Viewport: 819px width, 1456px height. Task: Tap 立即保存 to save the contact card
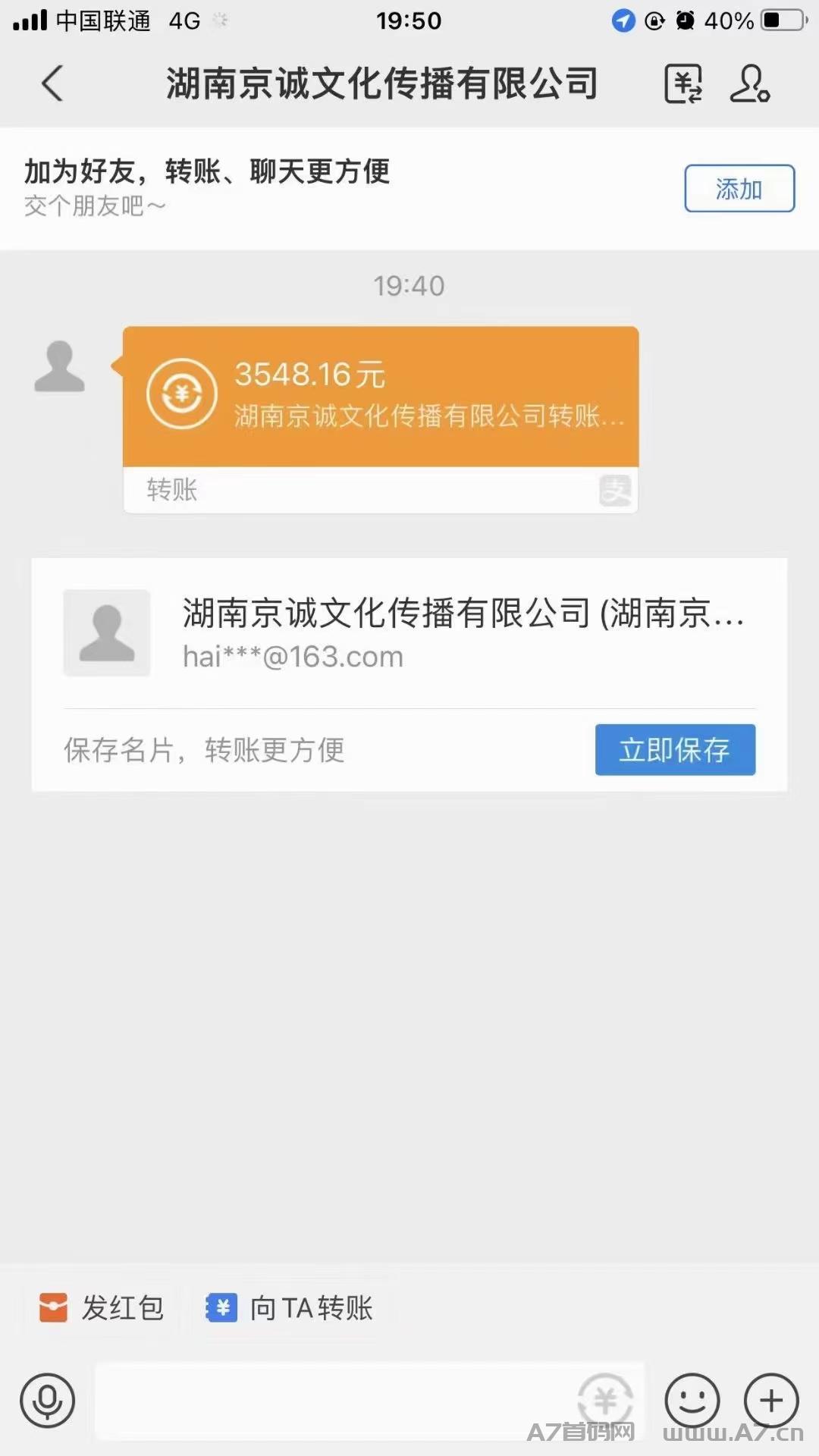(x=675, y=749)
